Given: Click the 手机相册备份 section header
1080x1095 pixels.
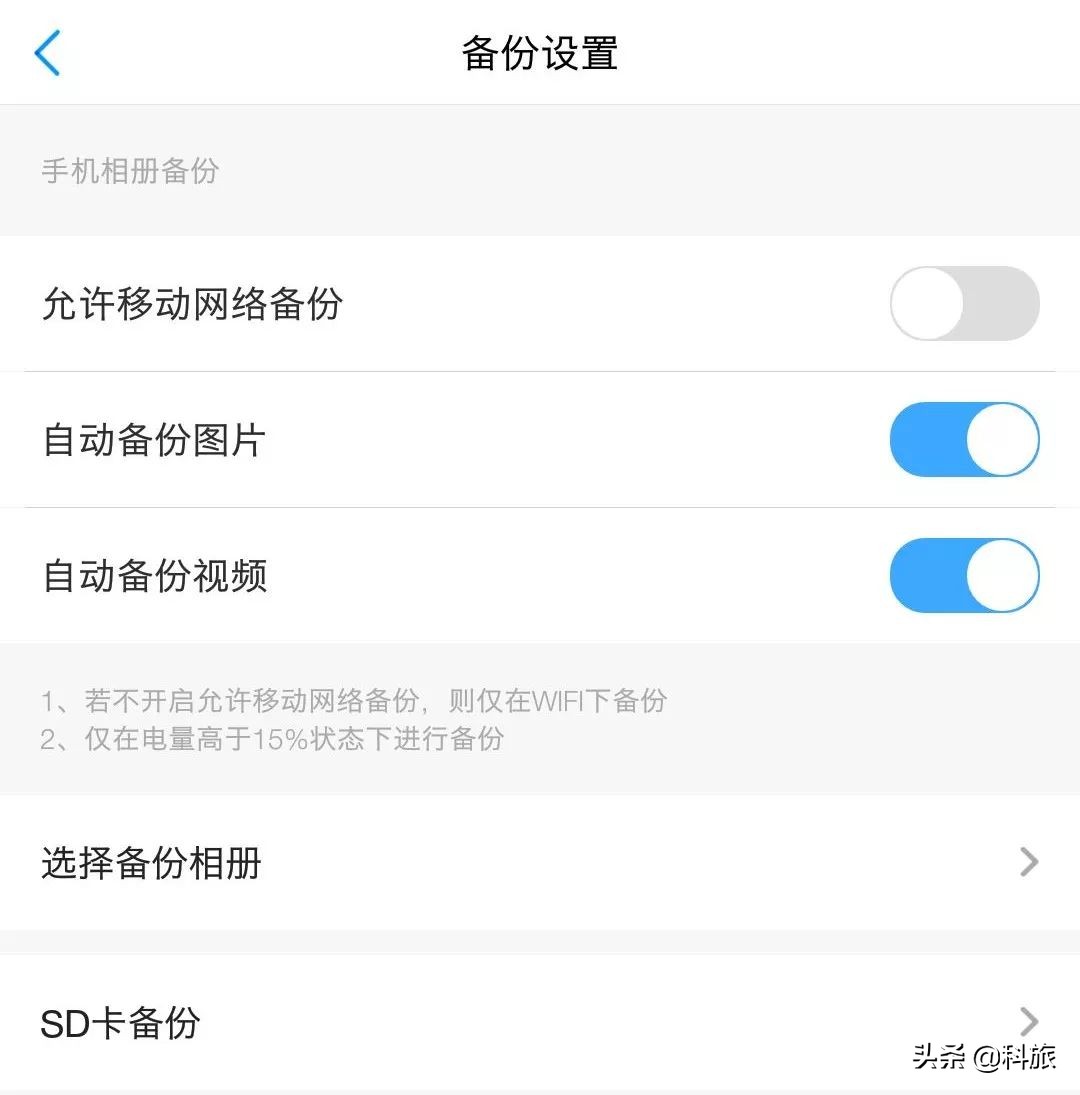Looking at the screenshot, I should pos(130,171).
